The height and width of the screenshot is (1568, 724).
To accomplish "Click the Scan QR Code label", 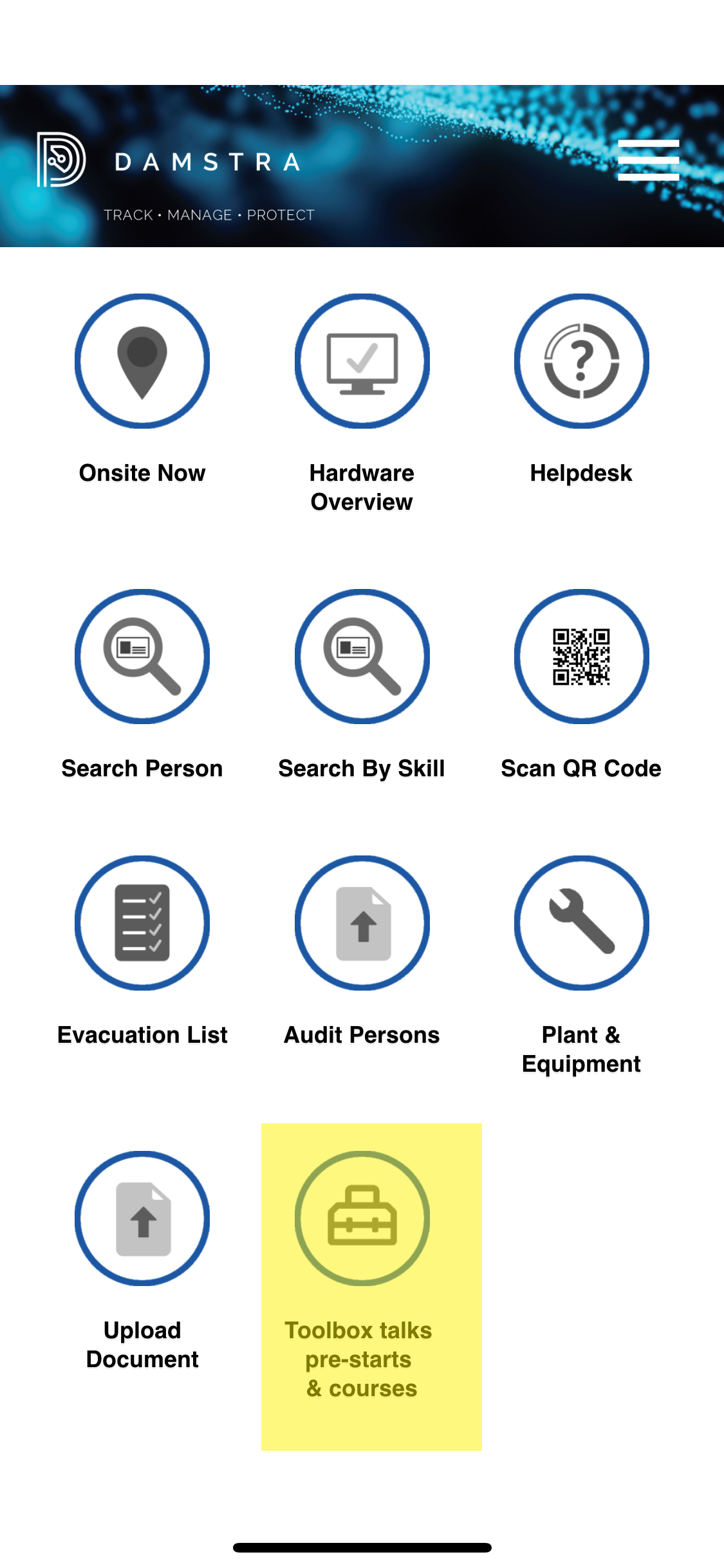I will coord(581,768).
